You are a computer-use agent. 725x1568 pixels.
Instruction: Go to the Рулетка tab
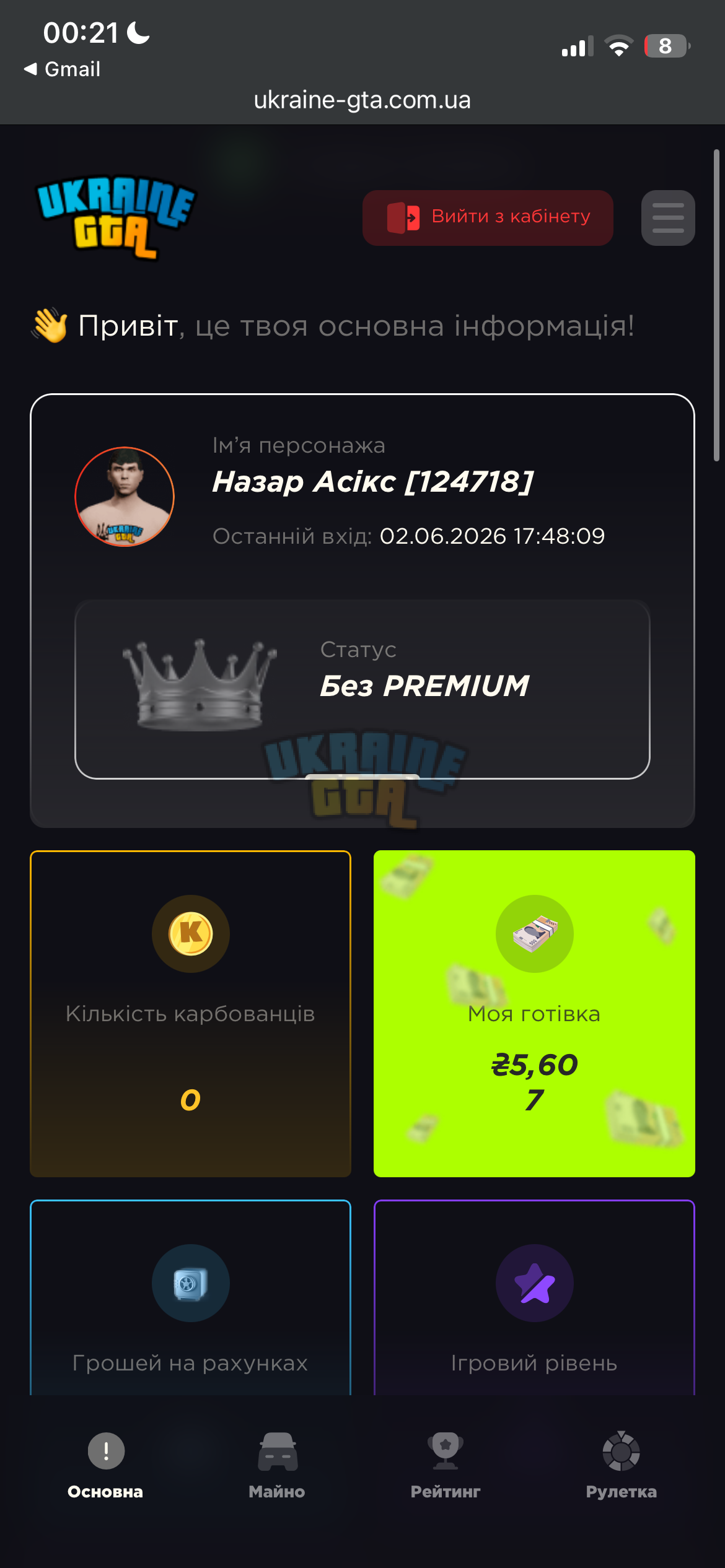coord(621,1465)
